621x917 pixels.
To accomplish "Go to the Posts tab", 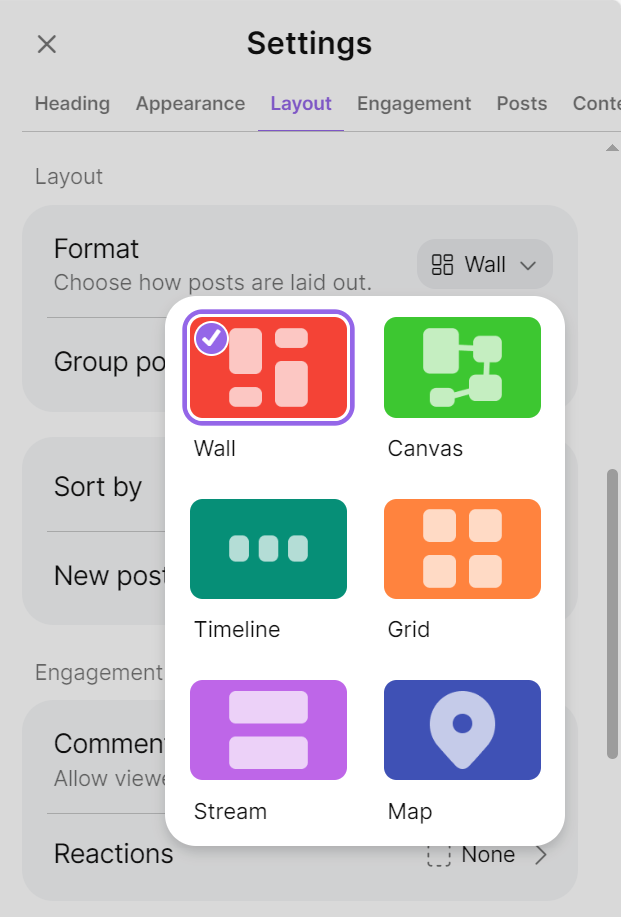I will click(x=521, y=104).
